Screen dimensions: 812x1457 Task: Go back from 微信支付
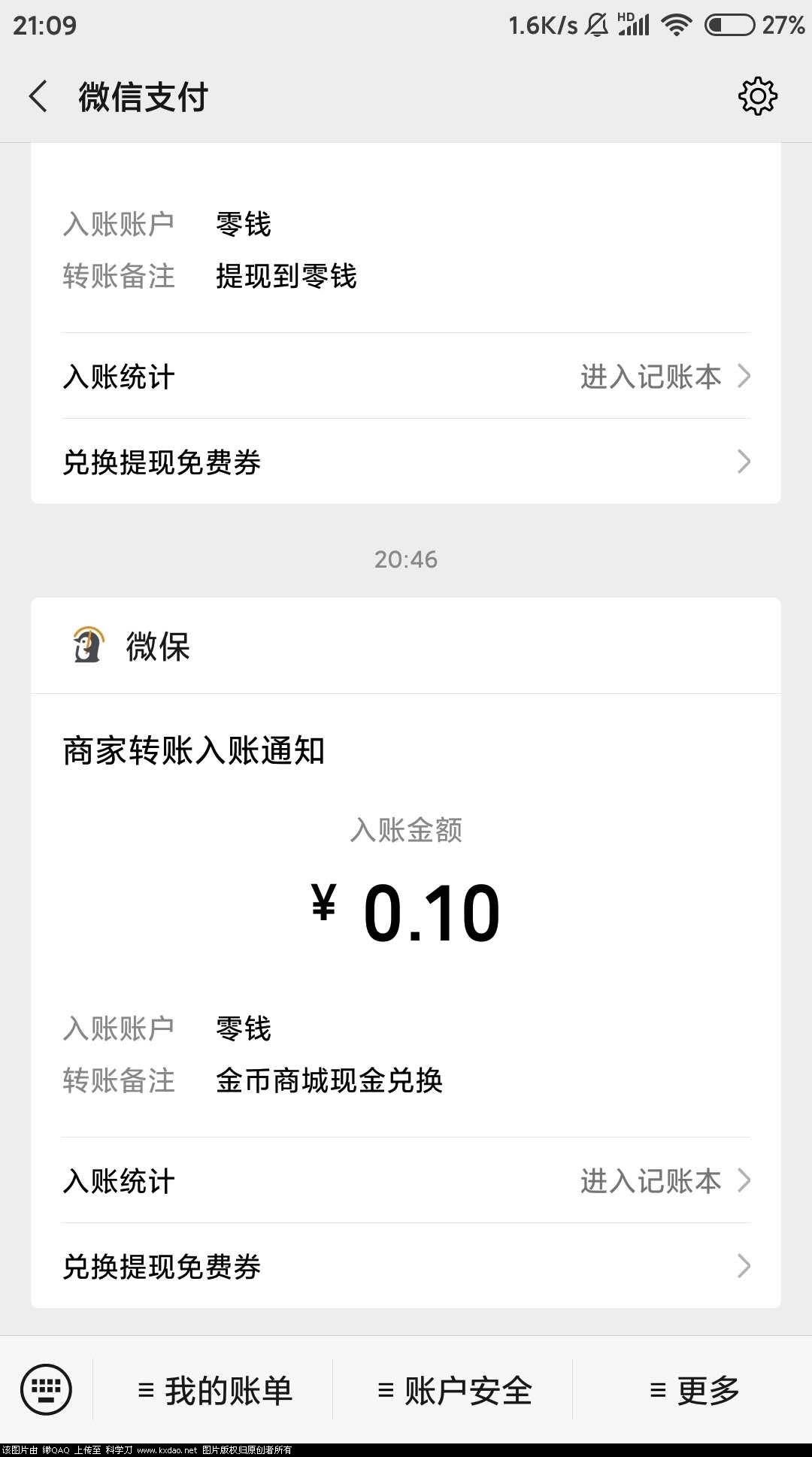click(x=39, y=97)
